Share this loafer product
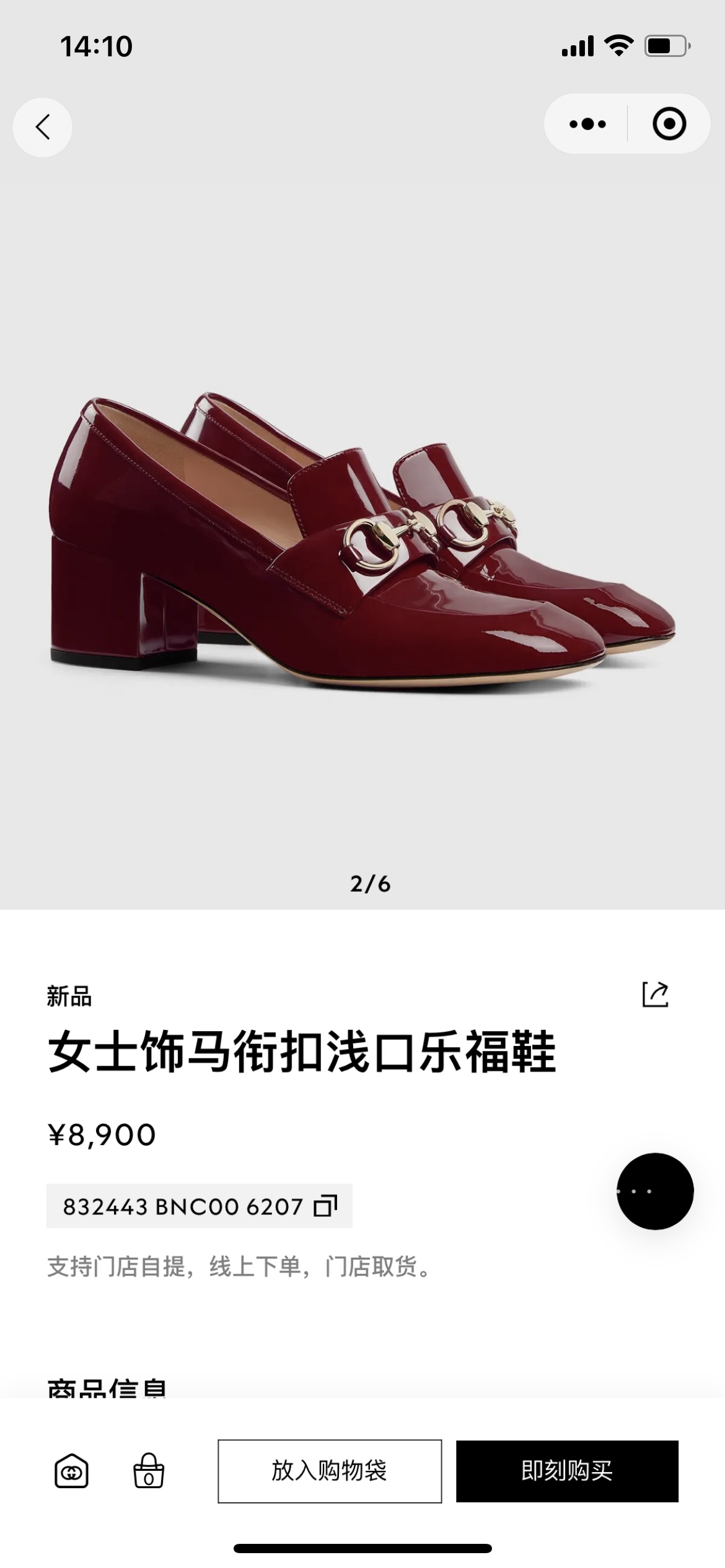 655,994
